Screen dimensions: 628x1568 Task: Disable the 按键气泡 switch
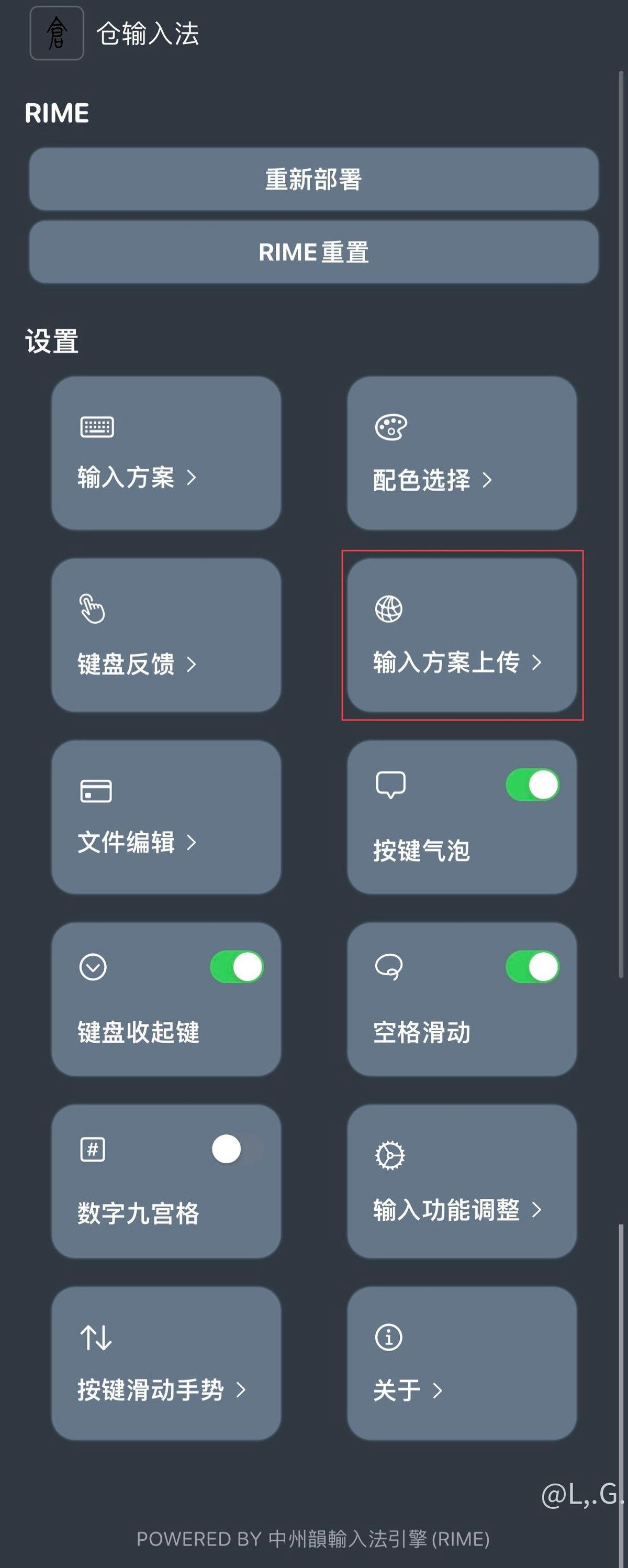pos(532,785)
